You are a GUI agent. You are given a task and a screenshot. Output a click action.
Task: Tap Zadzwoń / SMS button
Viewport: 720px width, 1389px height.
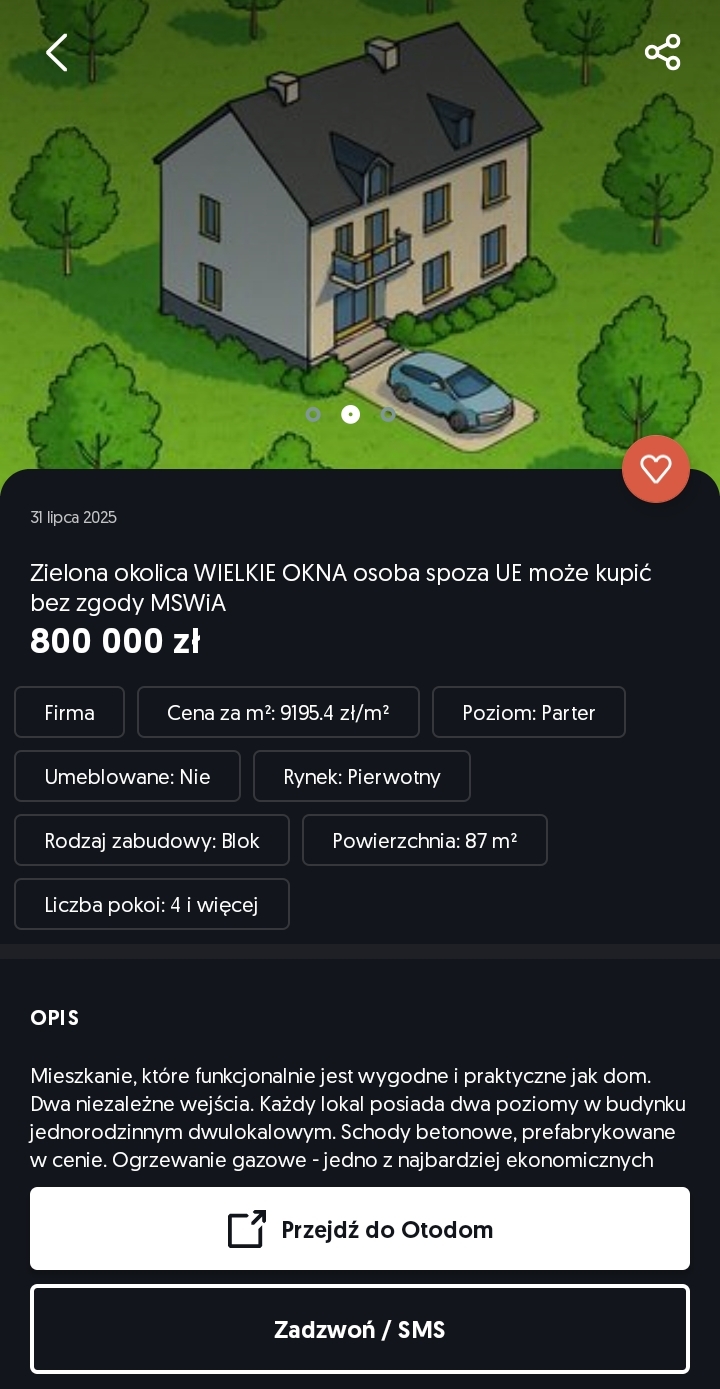[x=360, y=1329]
